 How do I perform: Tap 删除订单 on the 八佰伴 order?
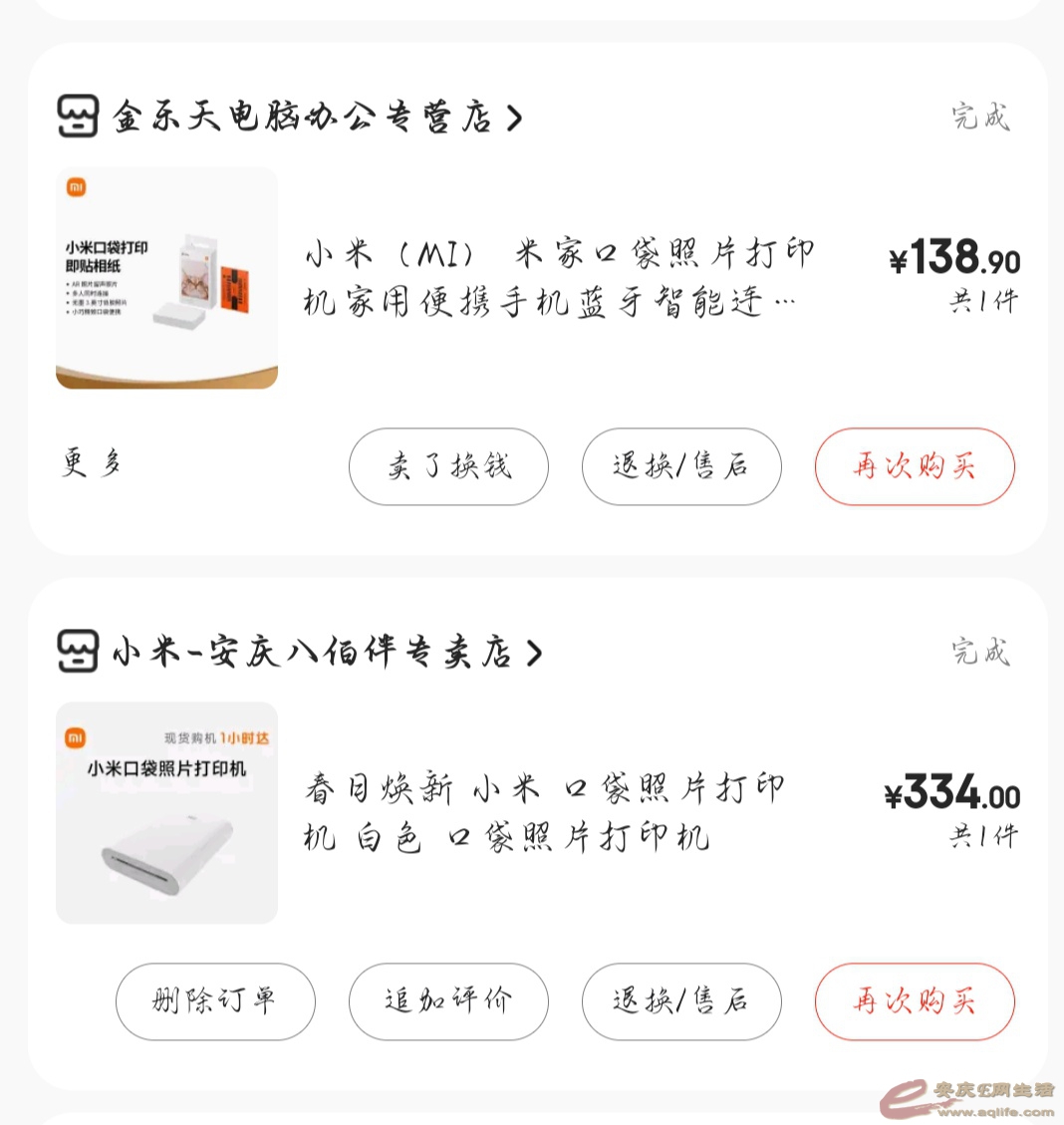click(x=215, y=1001)
